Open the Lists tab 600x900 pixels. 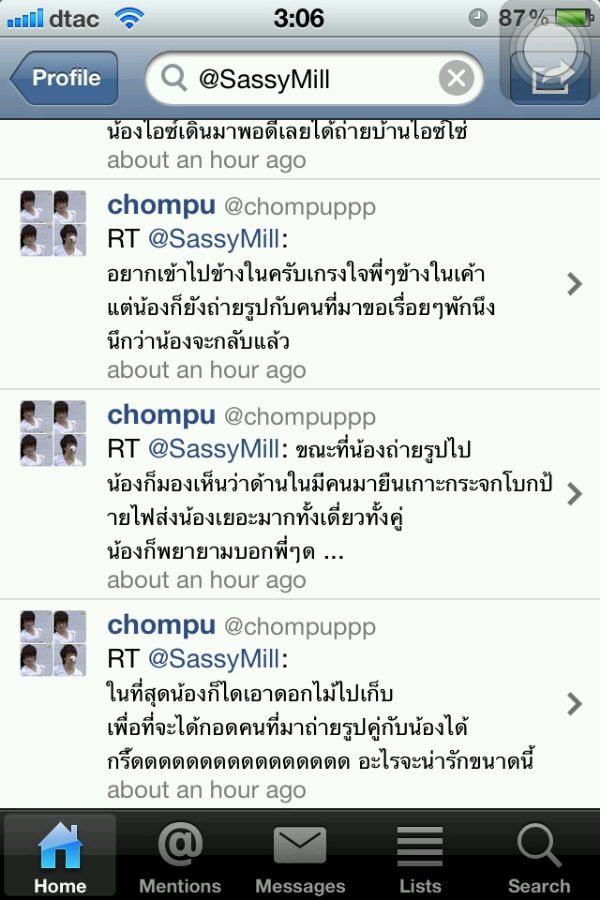pos(420,856)
